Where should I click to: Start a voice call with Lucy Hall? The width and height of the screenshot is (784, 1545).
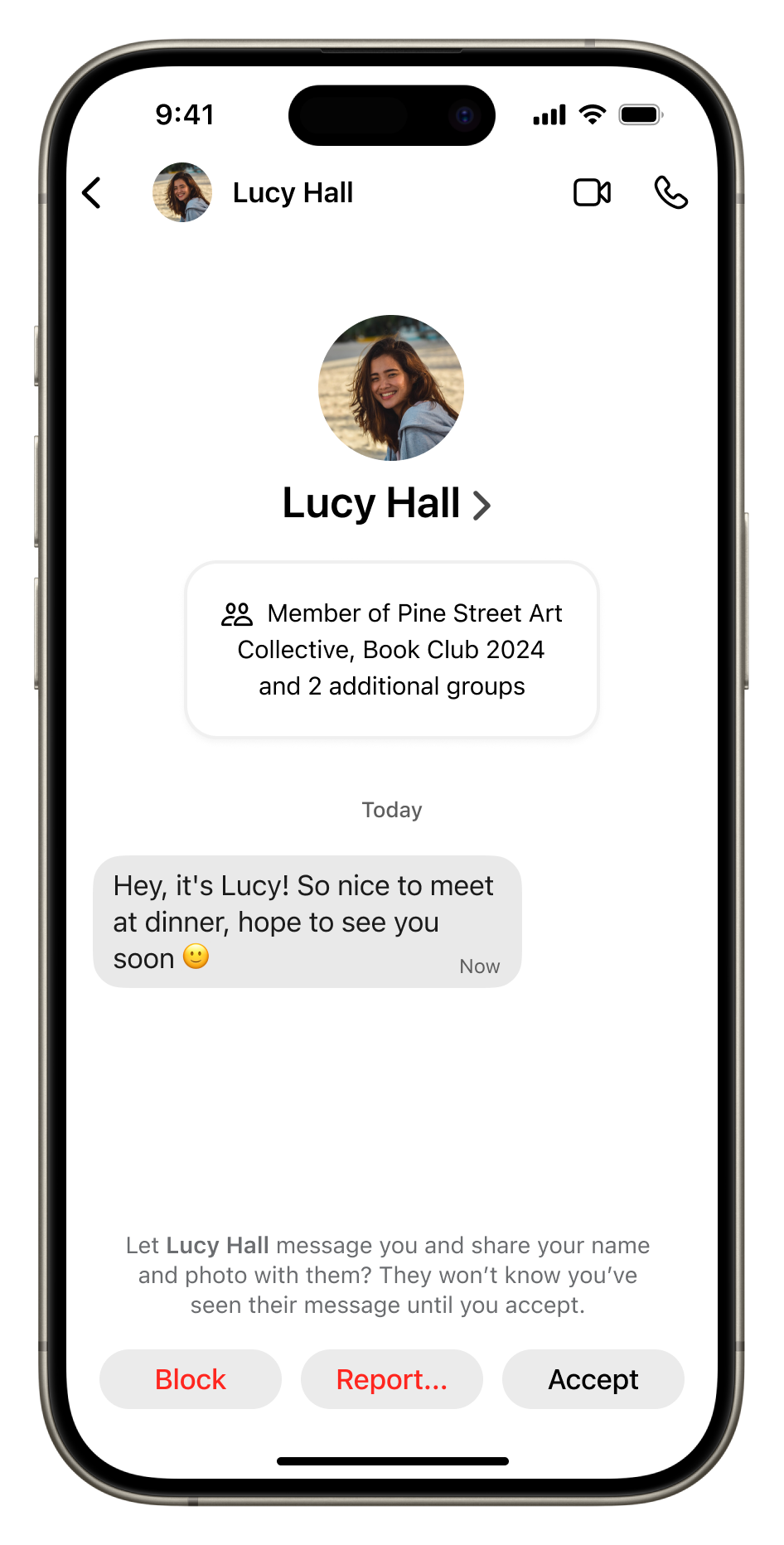pos(670,193)
